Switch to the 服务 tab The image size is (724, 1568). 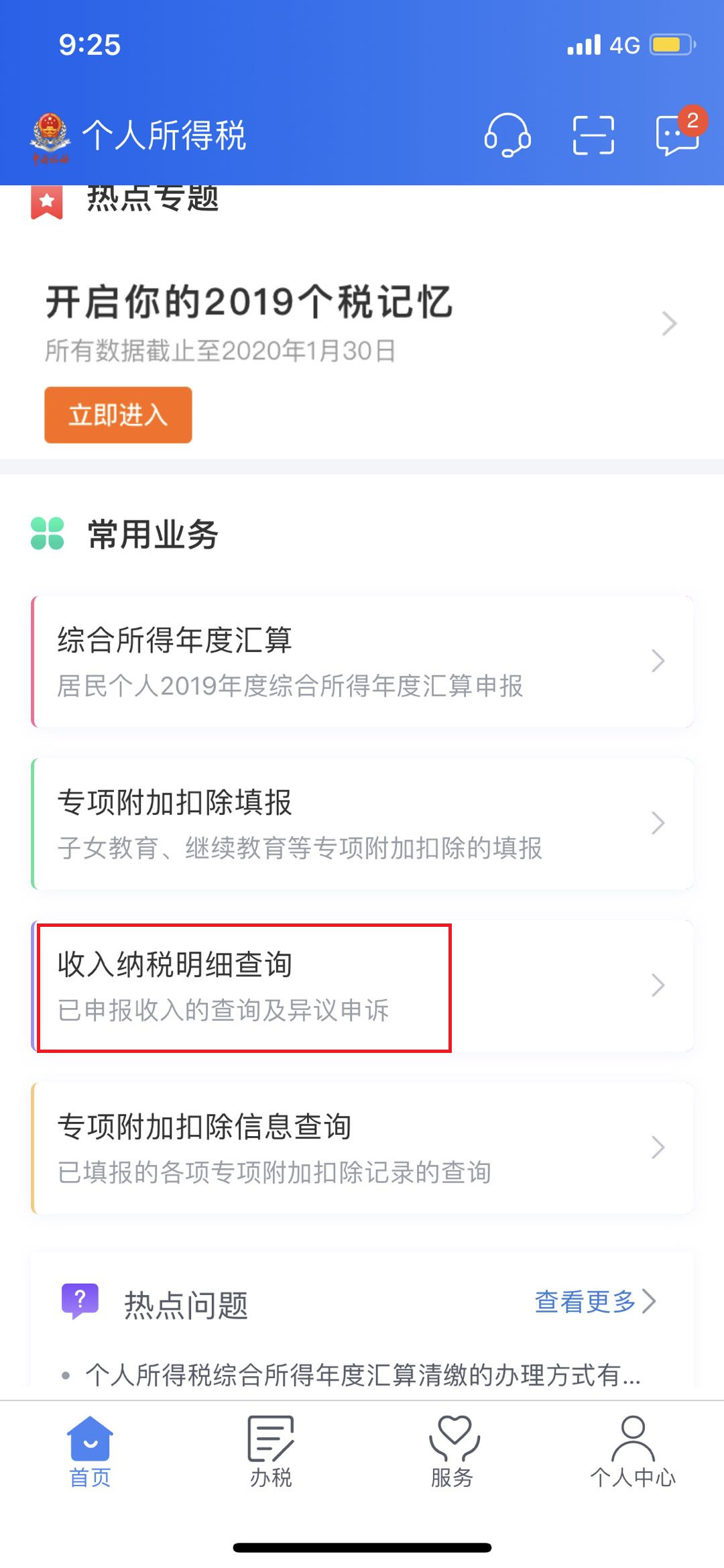[x=452, y=1452]
